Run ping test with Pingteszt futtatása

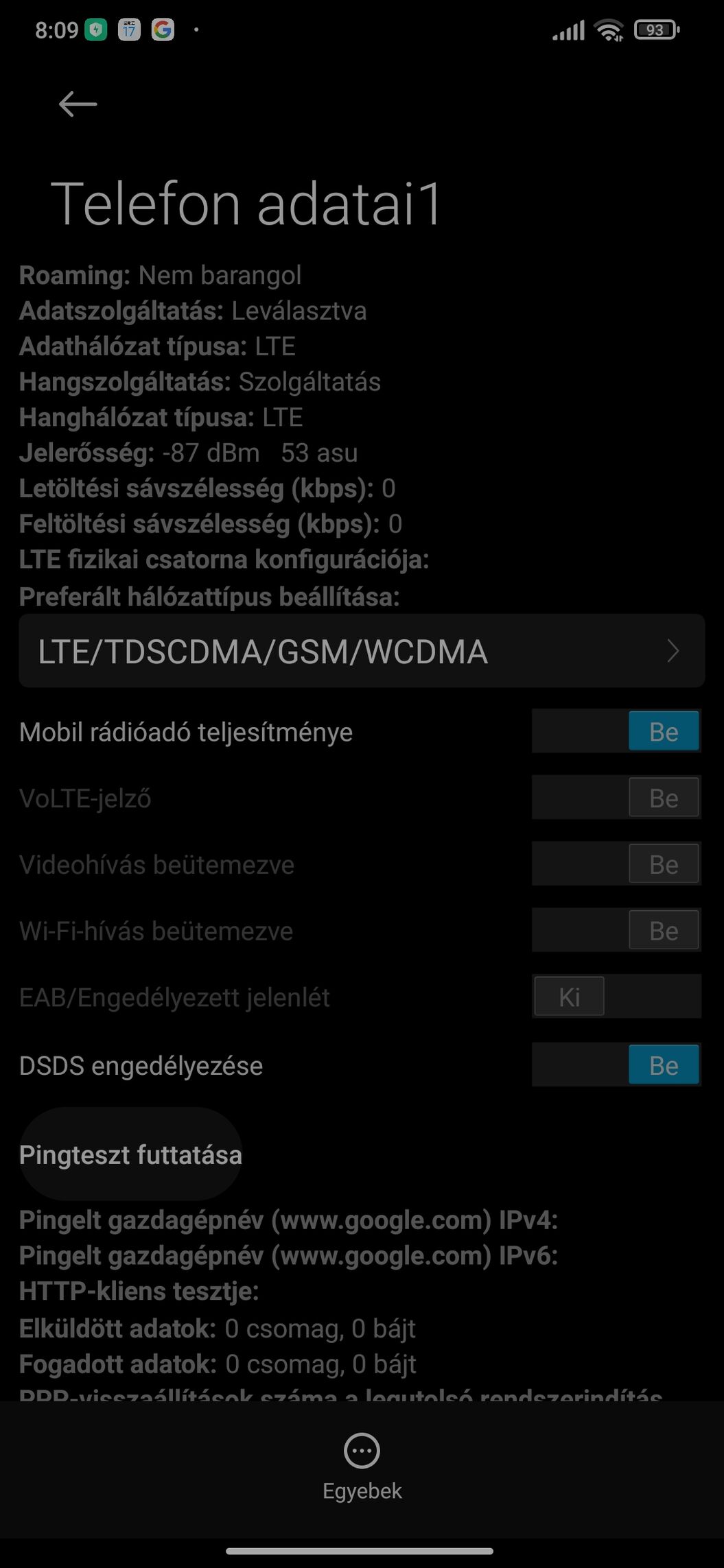pos(130,1154)
